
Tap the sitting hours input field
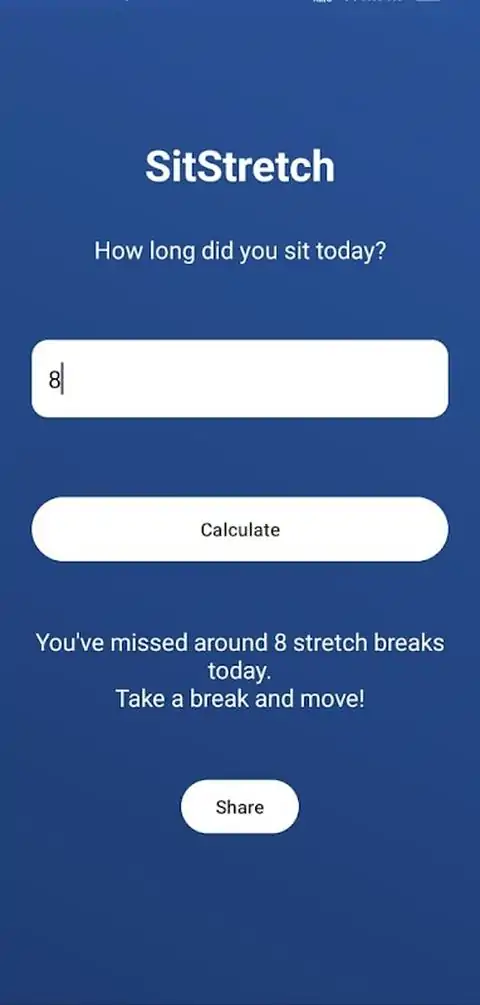click(240, 379)
